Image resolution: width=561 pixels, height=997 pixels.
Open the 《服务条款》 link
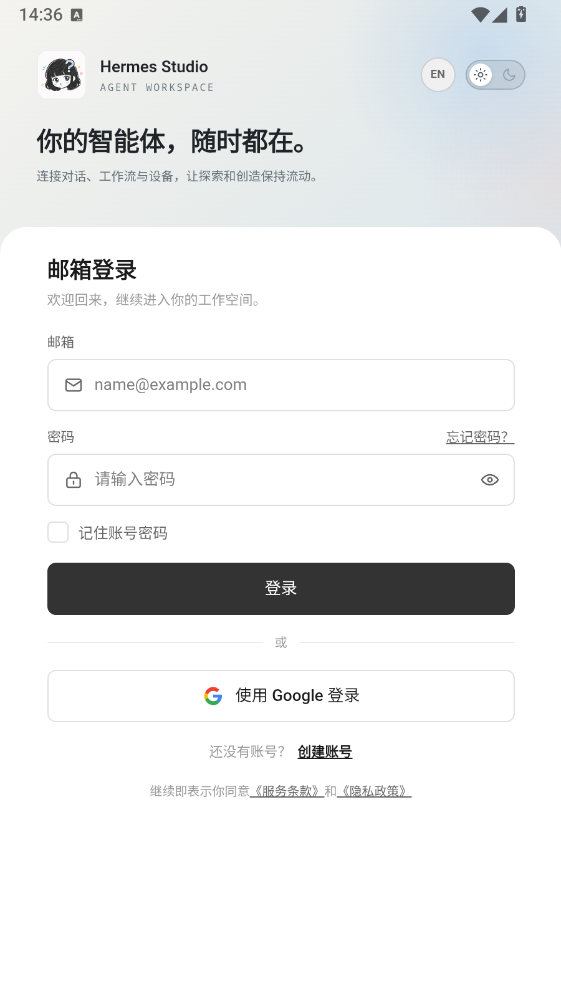[287, 791]
